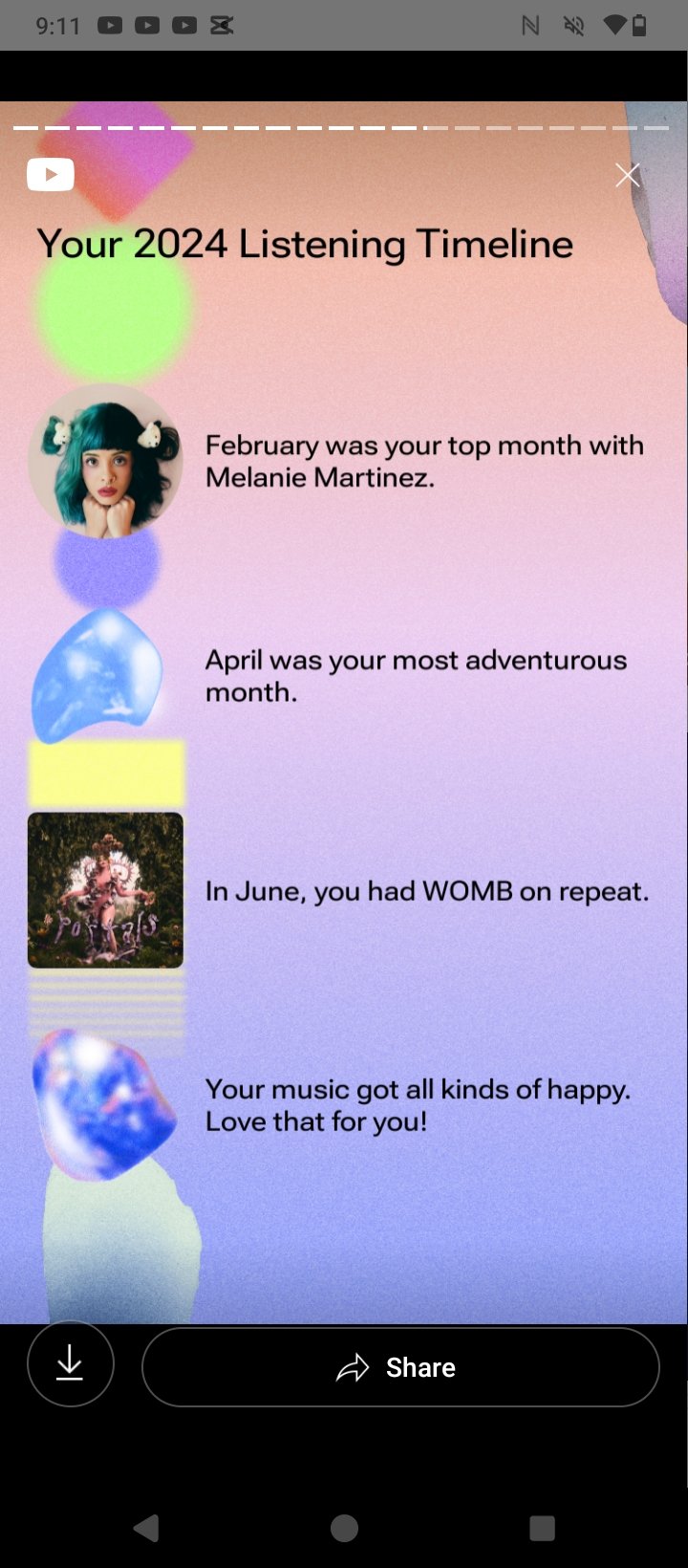Close the 2024 Listening Timeline recap
688x1568 pixels.
point(628,175)
